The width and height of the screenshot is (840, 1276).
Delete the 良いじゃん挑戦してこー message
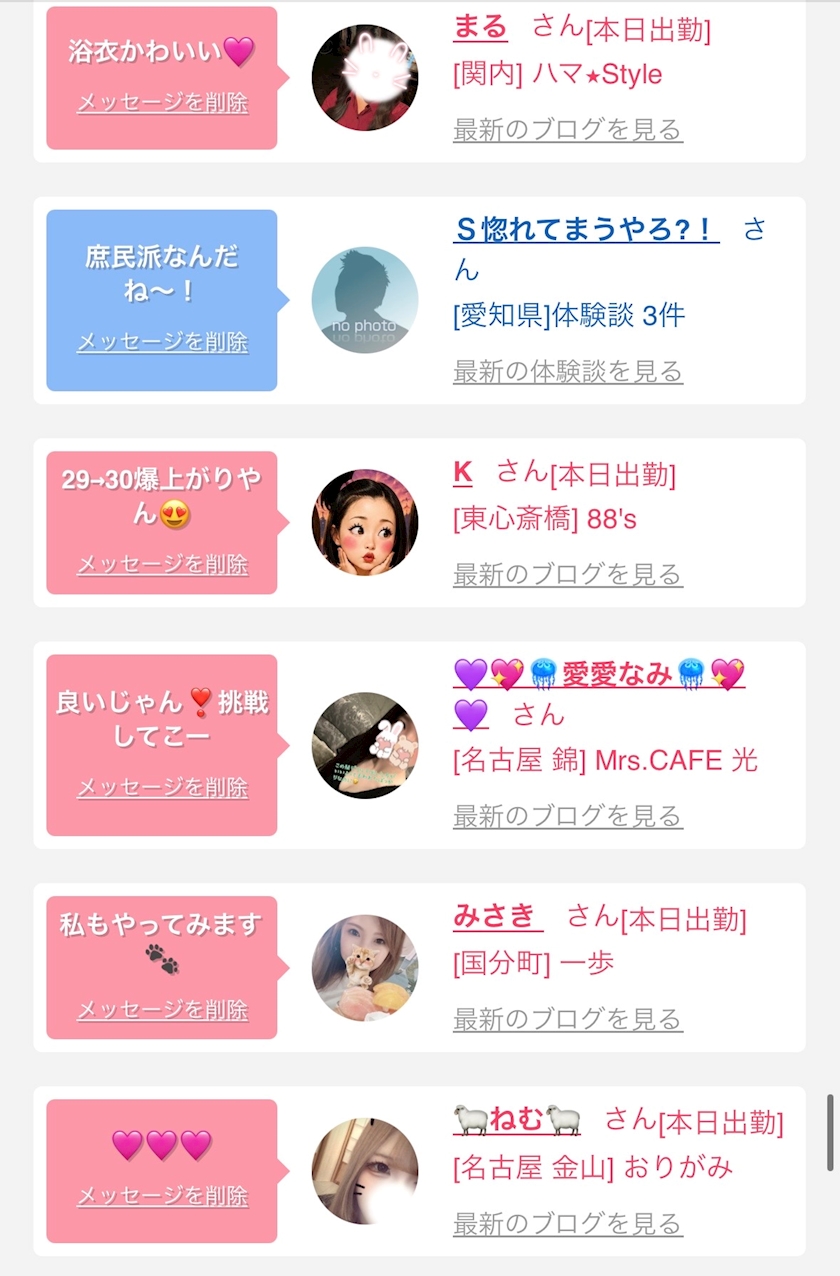pos(162,788)
